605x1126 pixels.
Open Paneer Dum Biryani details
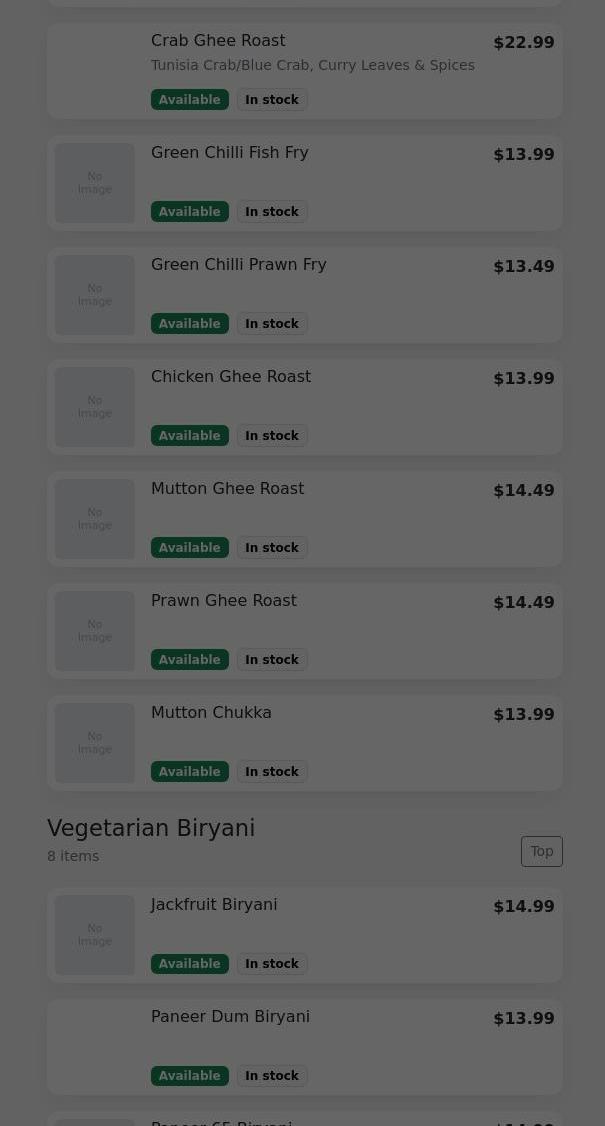tap(304, 1046)
